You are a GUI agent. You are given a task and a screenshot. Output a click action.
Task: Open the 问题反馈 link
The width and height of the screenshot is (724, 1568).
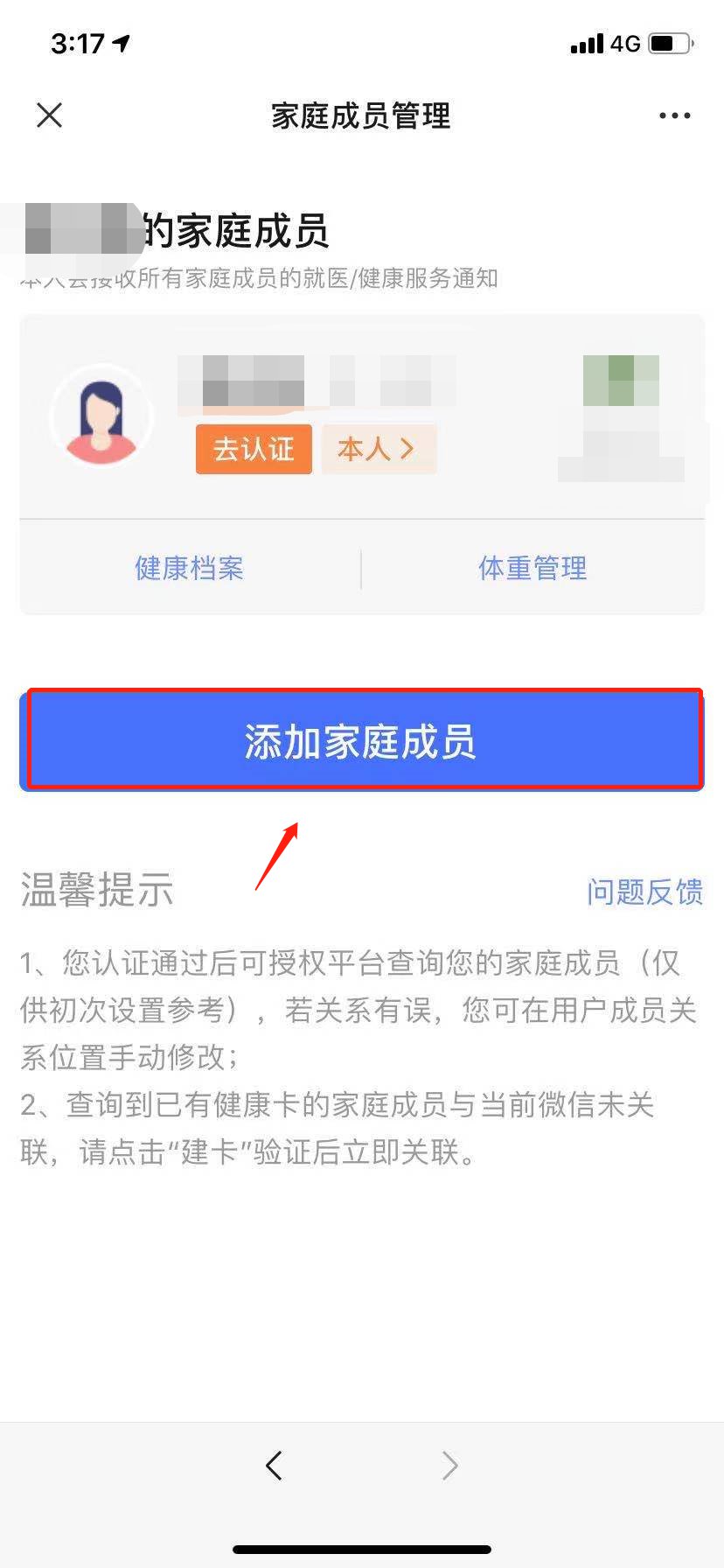click(x=644, y=892)
